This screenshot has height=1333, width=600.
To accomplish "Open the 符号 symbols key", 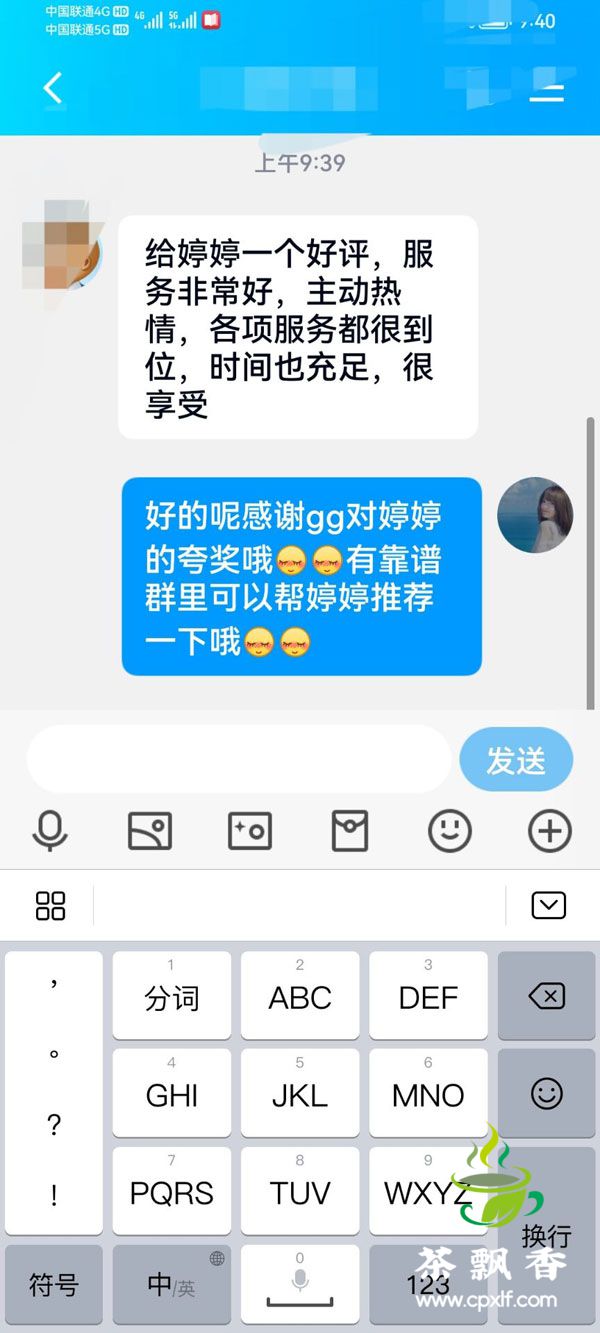I will [x=54, y=1284].
